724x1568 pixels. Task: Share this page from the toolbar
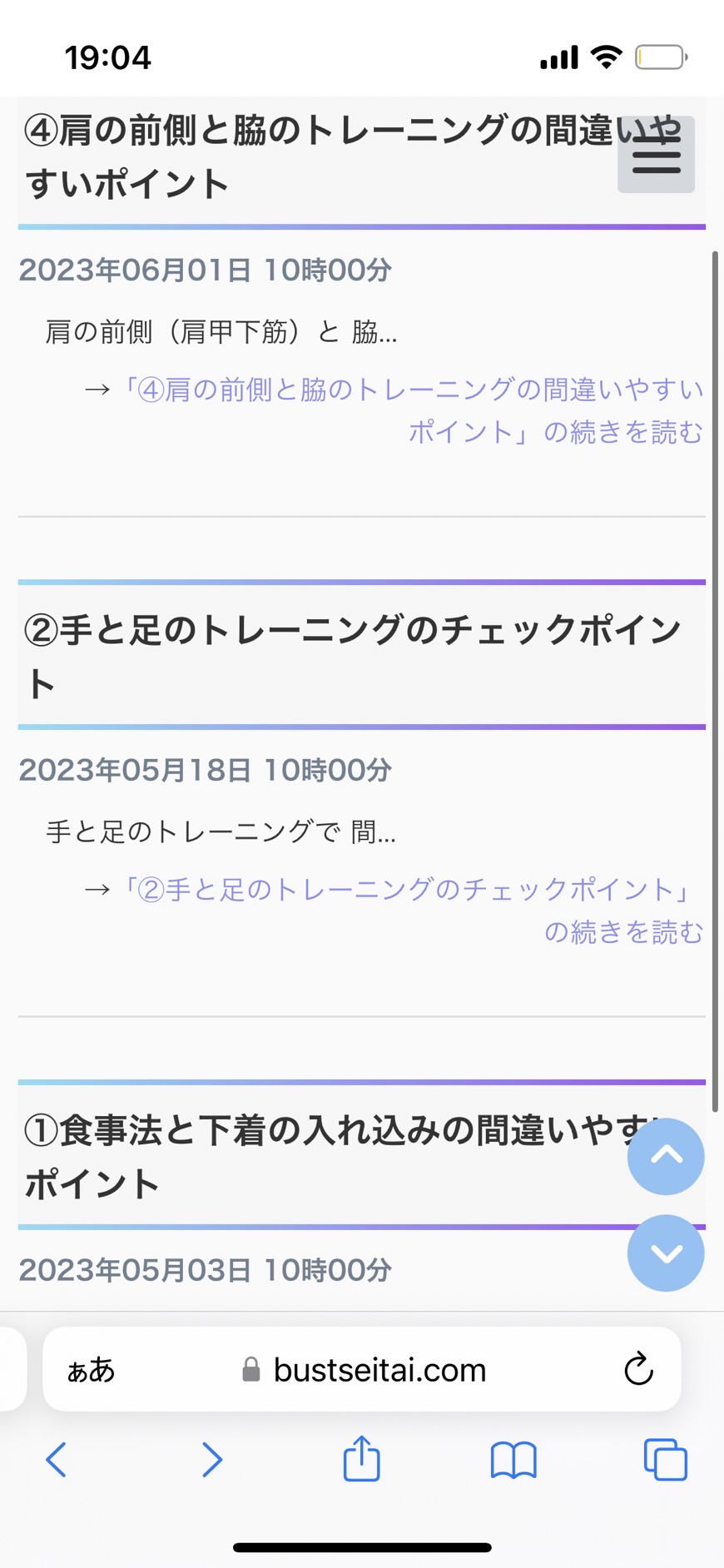362,1457
